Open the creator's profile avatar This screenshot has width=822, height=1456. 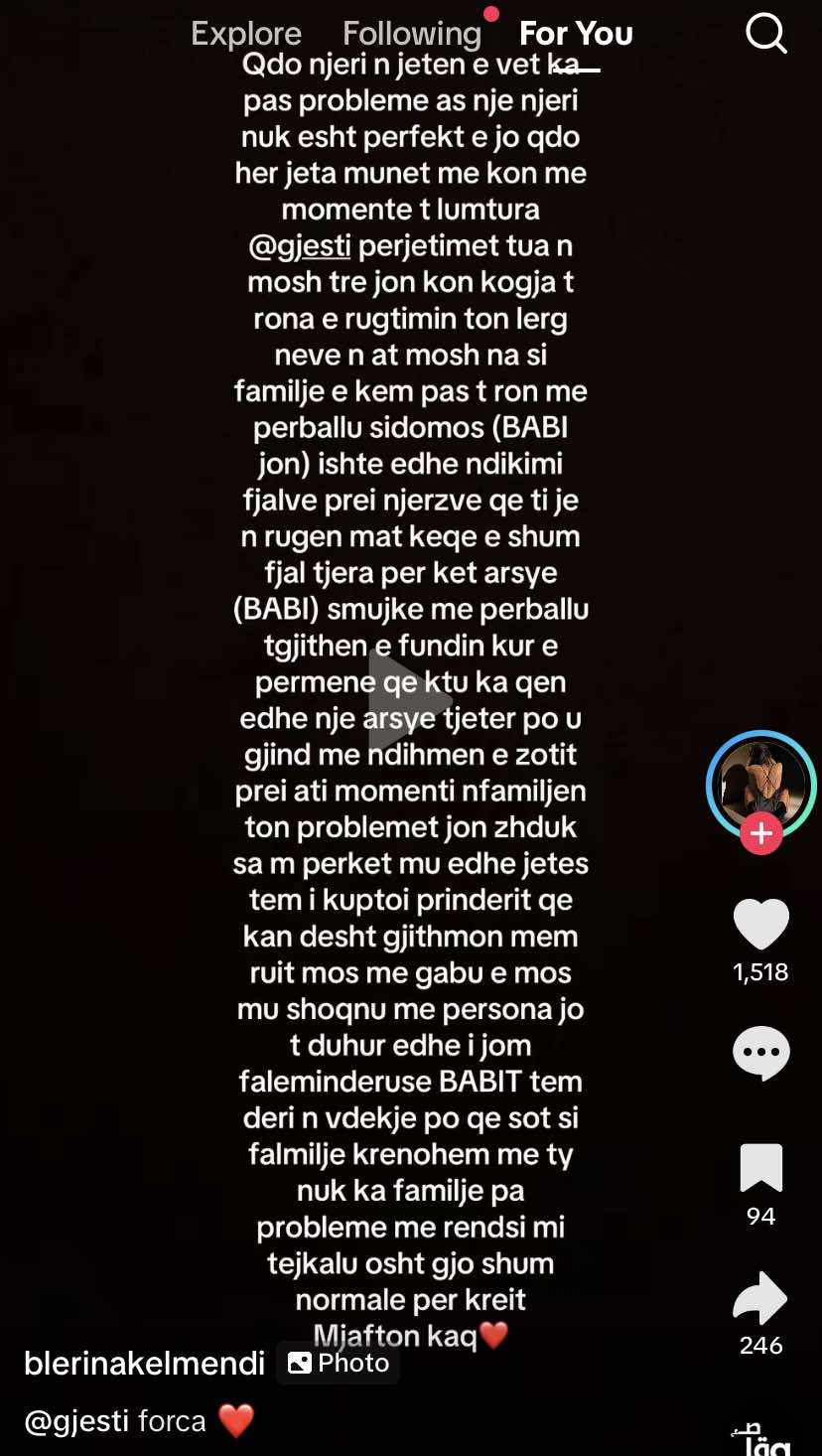point(760,783)
